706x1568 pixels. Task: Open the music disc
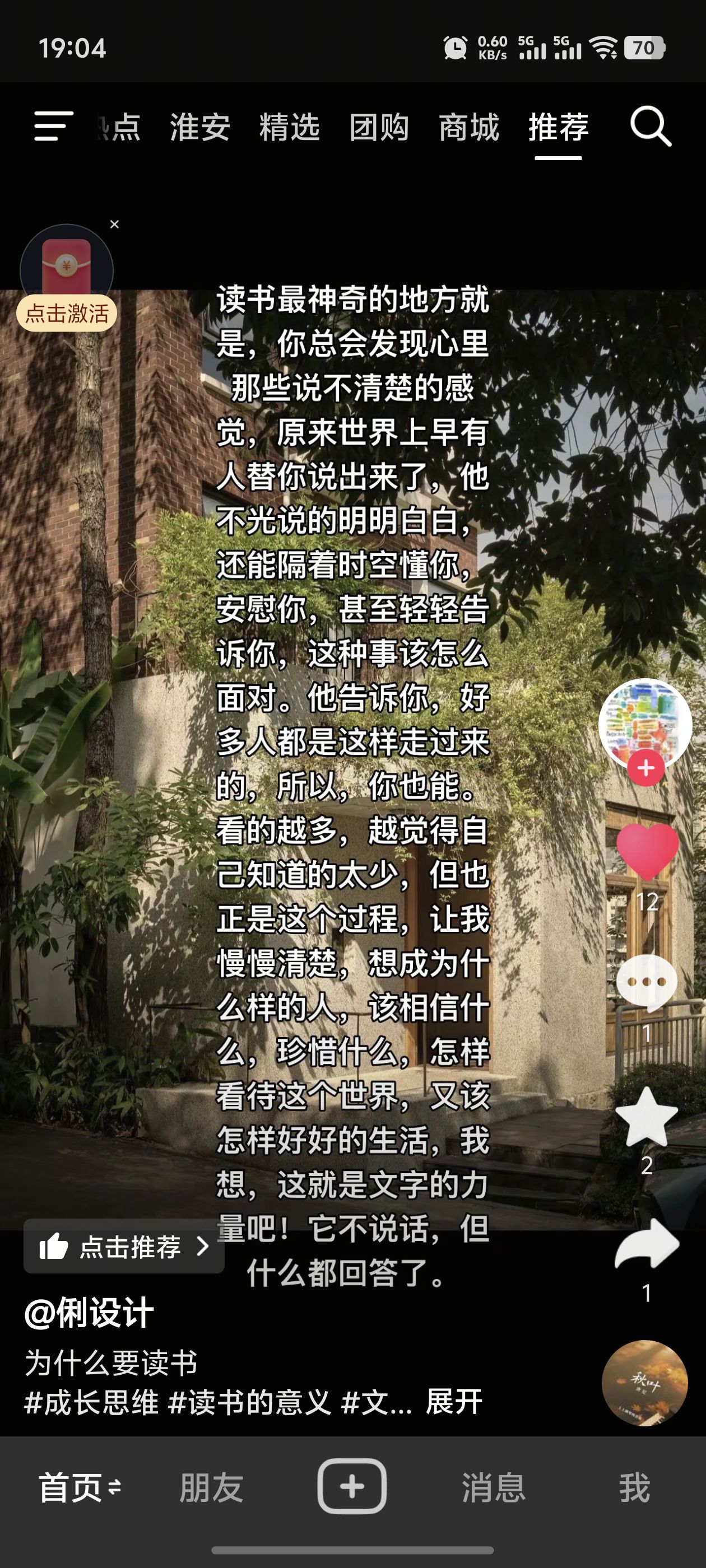(x=644, y=1383)
